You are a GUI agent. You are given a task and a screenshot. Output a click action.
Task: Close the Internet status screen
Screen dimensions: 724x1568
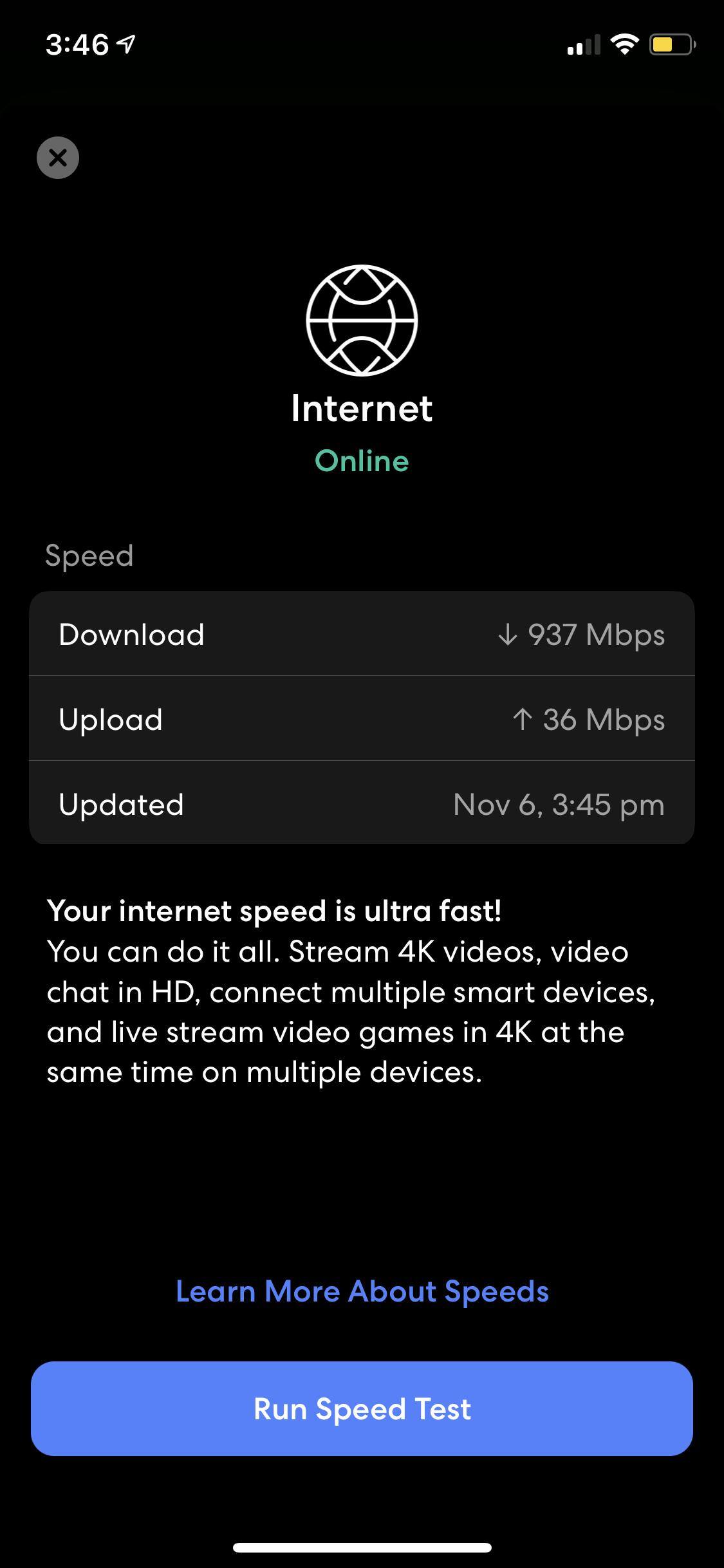[x=58, y=158]
